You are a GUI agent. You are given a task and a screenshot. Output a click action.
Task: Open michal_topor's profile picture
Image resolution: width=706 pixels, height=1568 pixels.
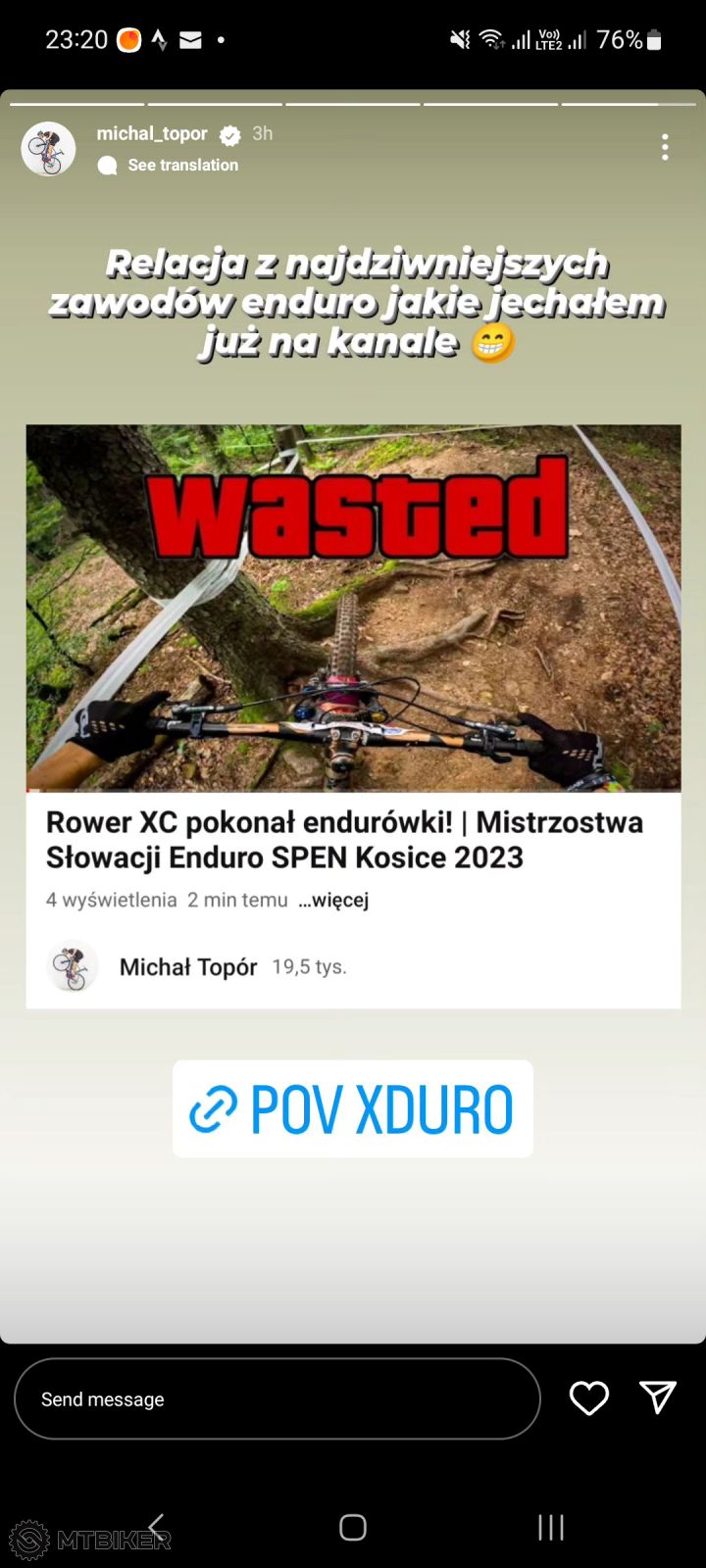tap(48, 149)
